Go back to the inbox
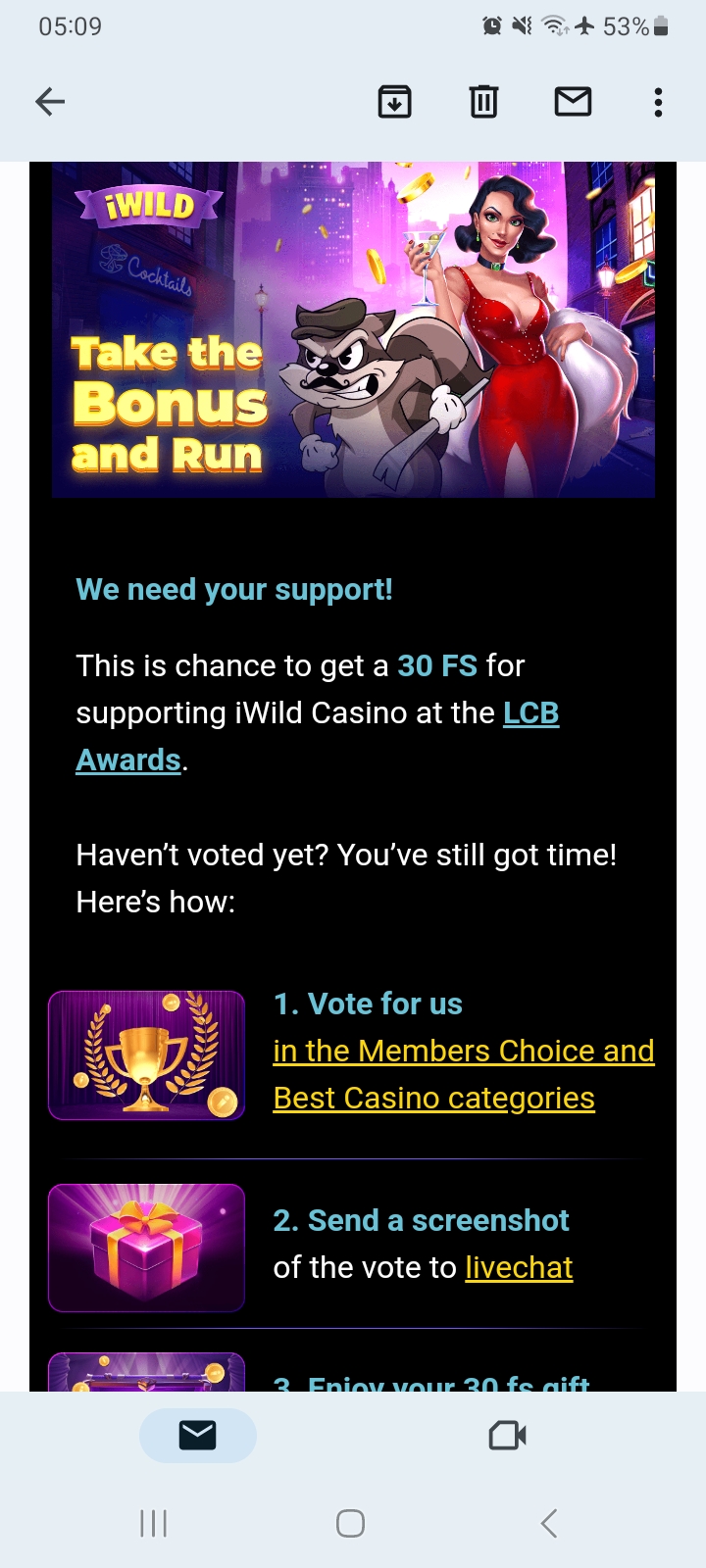 point(50,101)
